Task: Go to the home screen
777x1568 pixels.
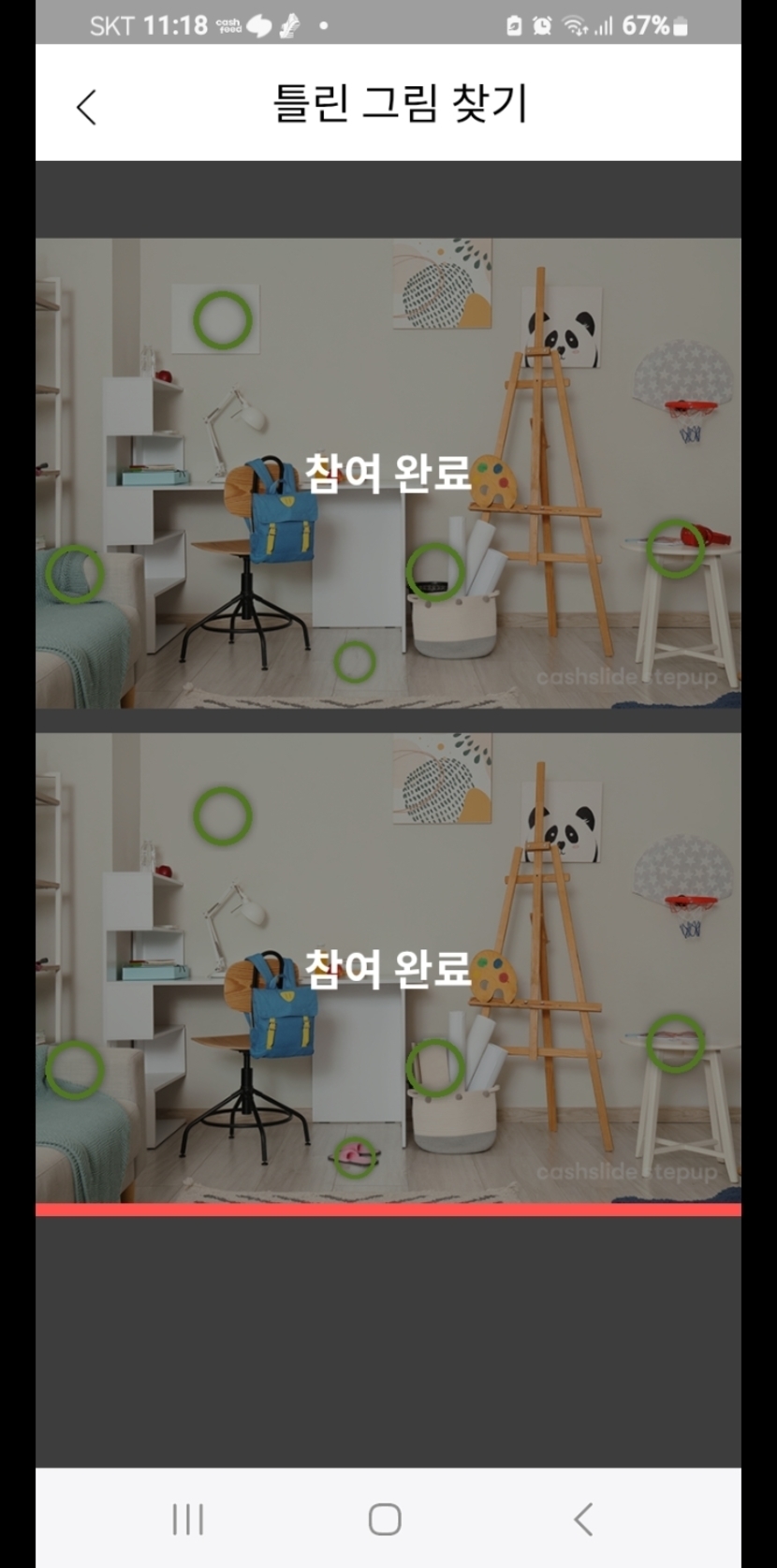Action: pos(385,1518)
